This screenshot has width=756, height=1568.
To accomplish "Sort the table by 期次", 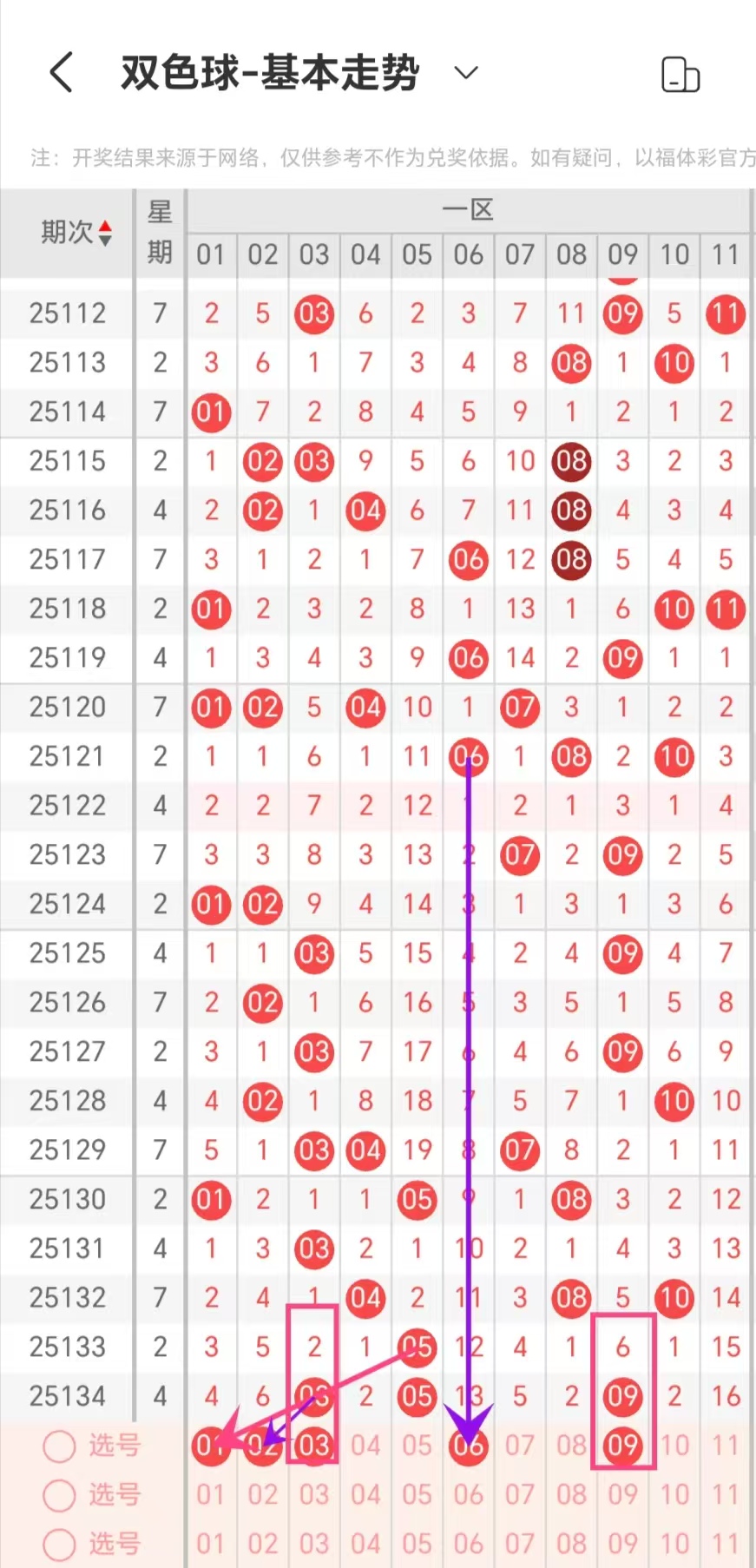I will click(76, 233).
